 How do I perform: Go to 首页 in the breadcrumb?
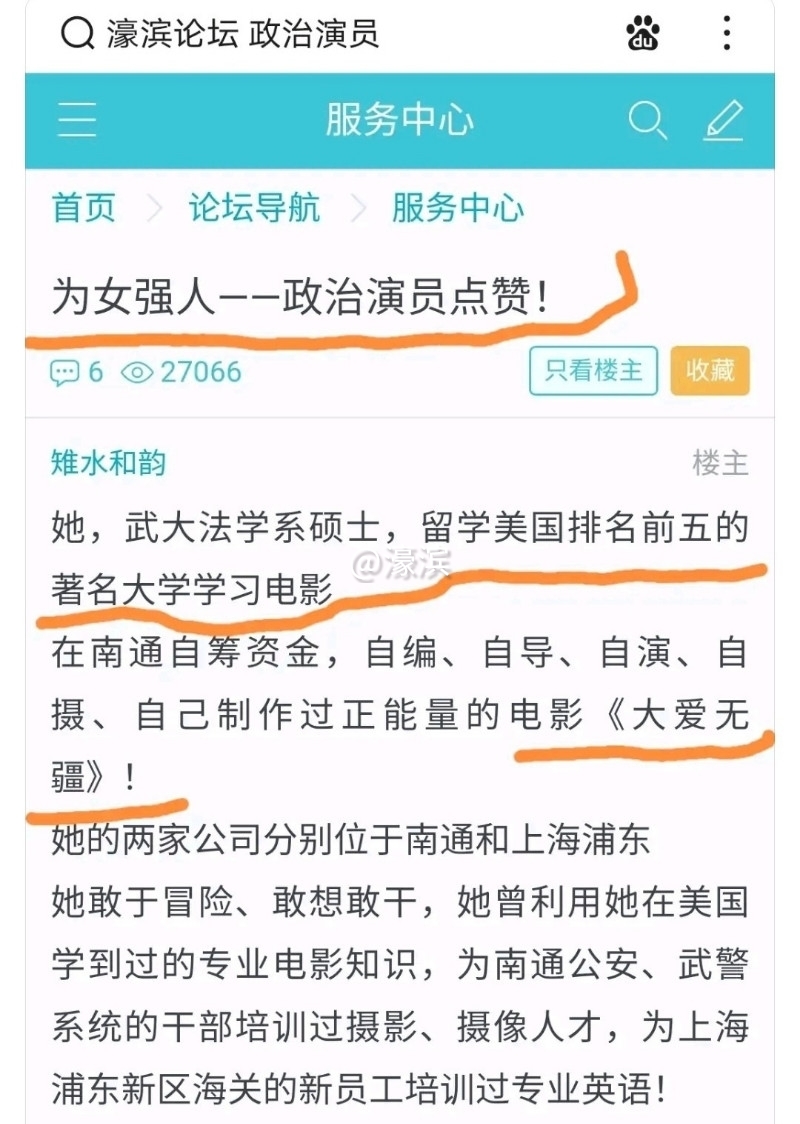click(x=84, y=208)
